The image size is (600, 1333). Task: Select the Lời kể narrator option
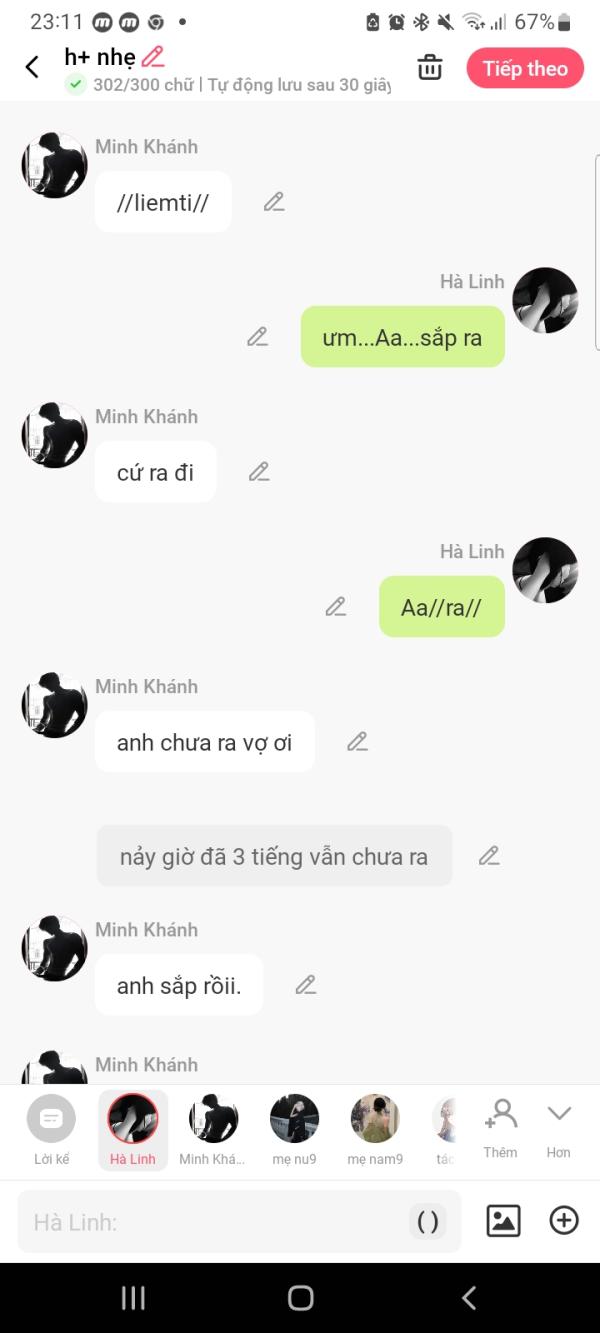51,1130
